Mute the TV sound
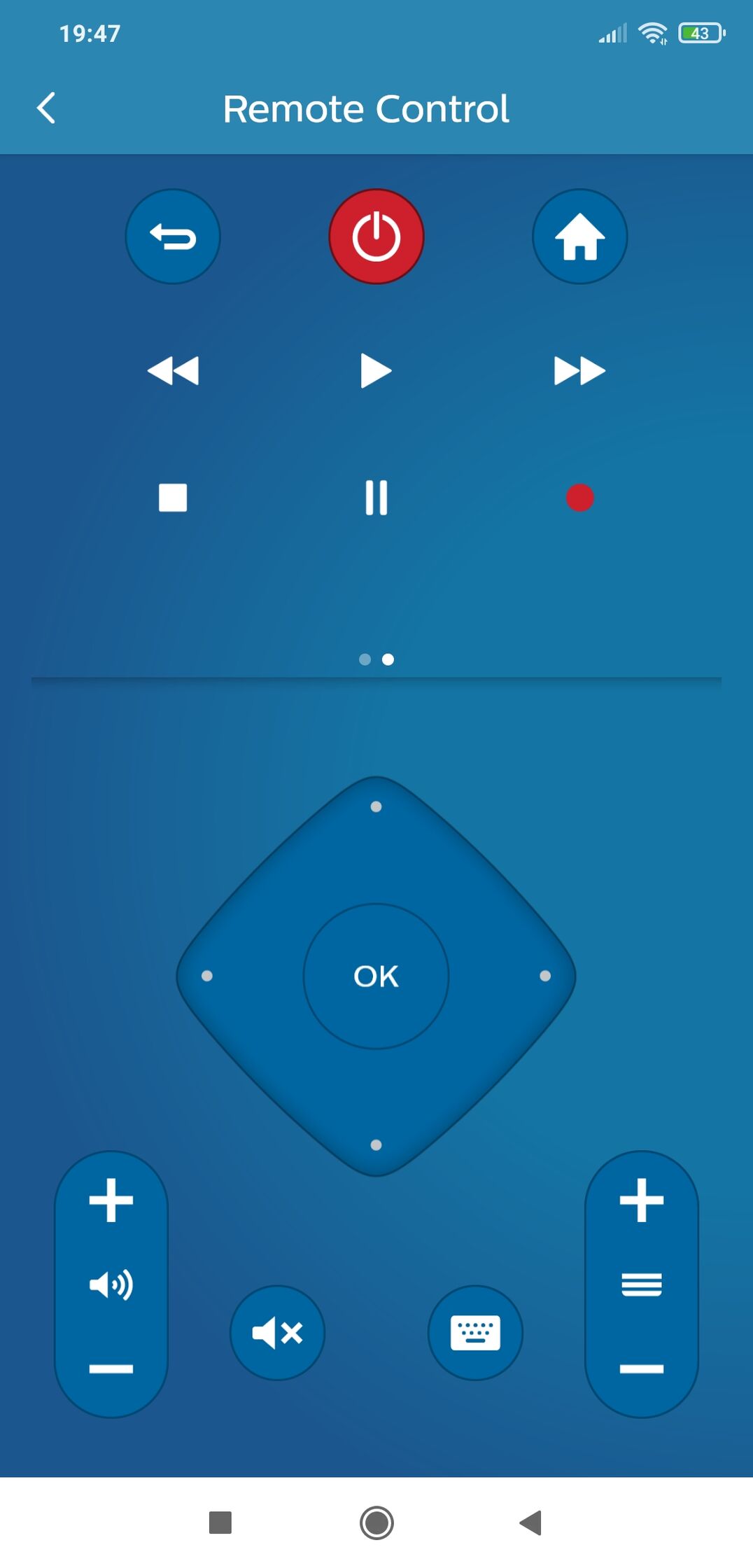 [x=278, y=1333]
